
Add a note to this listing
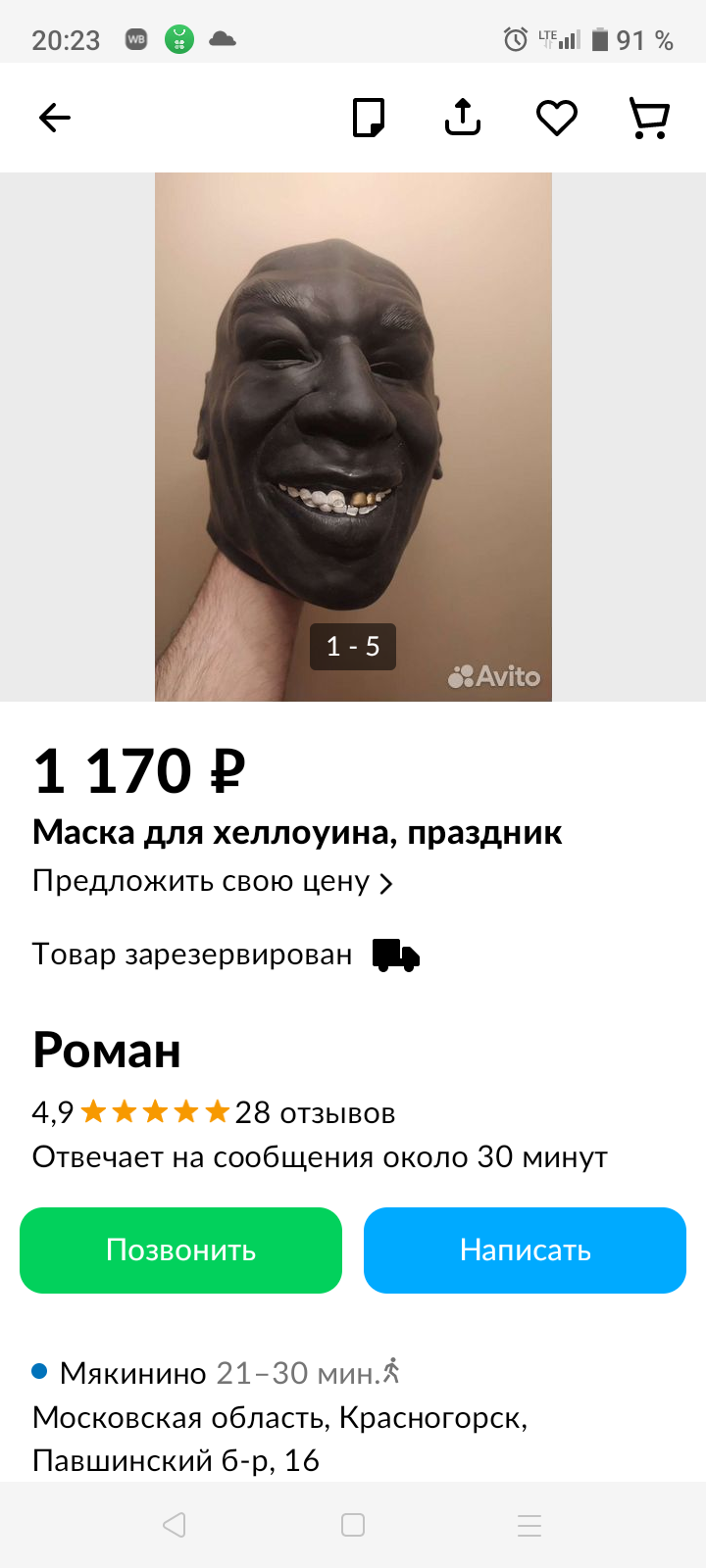click(369, 119)
